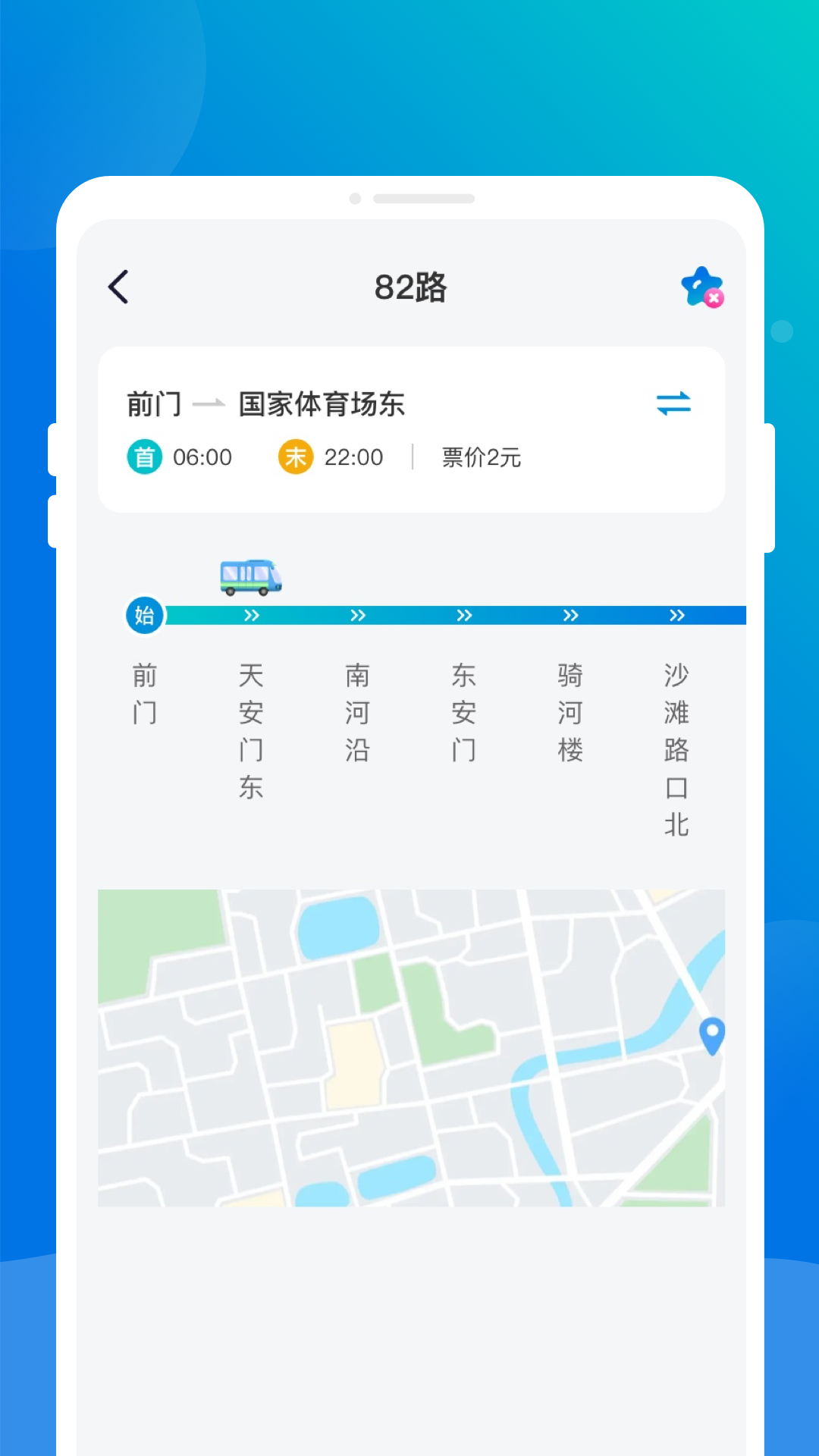Click the 票价2元 fare label

481,457
